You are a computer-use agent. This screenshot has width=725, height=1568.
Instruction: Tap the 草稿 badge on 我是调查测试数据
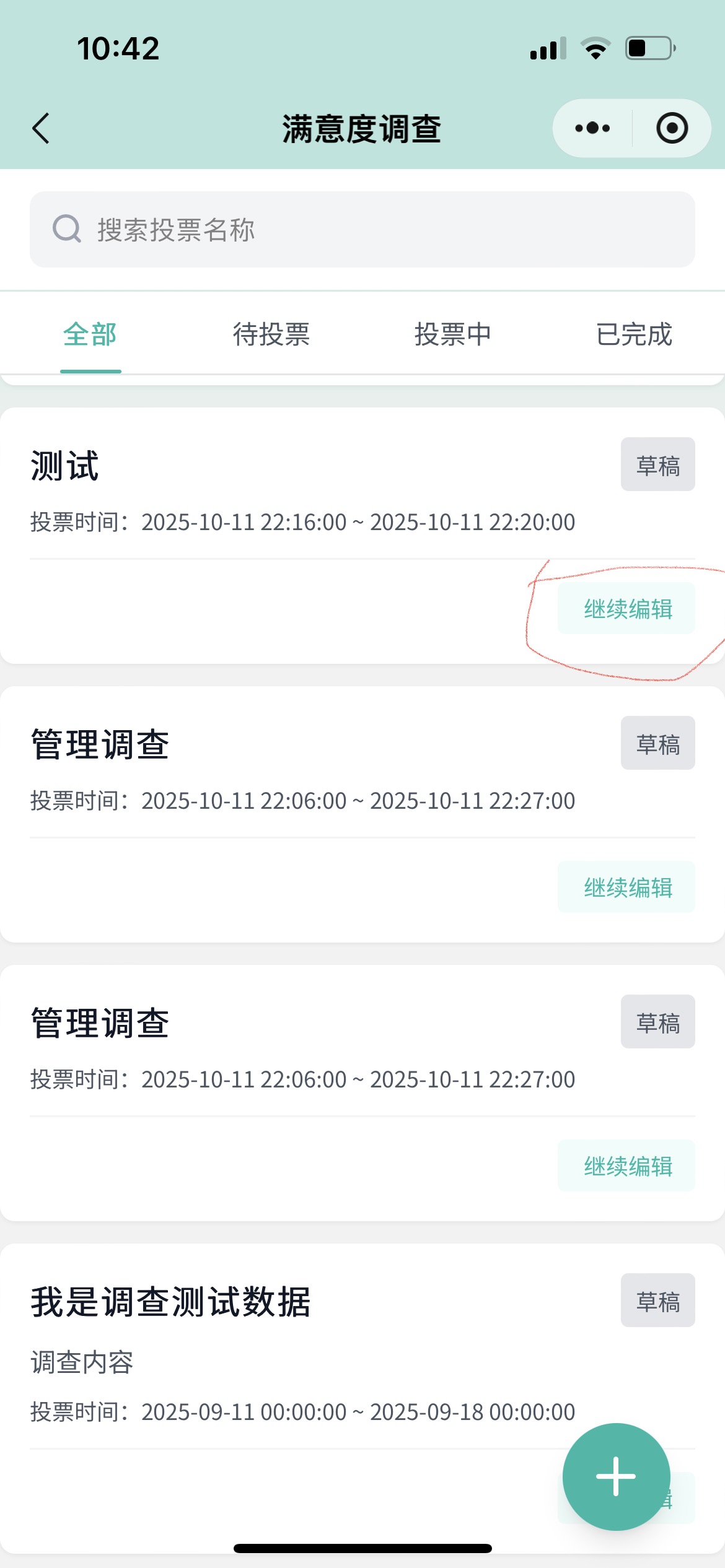click(657, 1301)
